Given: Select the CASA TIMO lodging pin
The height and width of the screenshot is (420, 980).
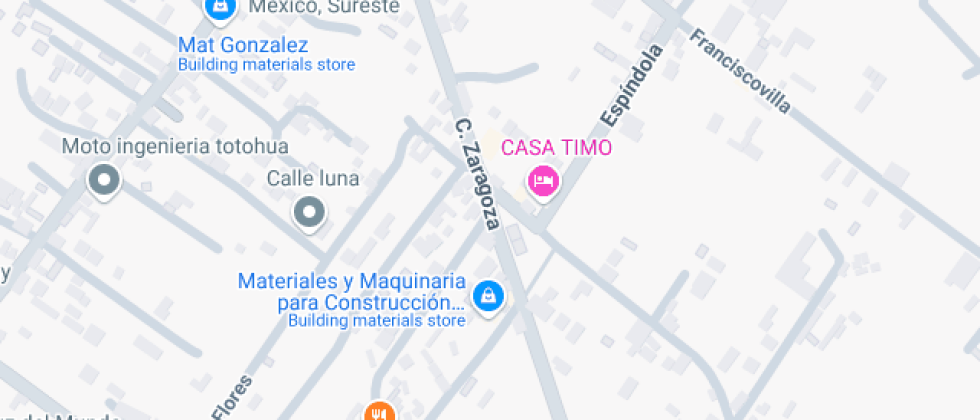Looking at the screenshot, I should pyautogui.click(x=543, y=181).
